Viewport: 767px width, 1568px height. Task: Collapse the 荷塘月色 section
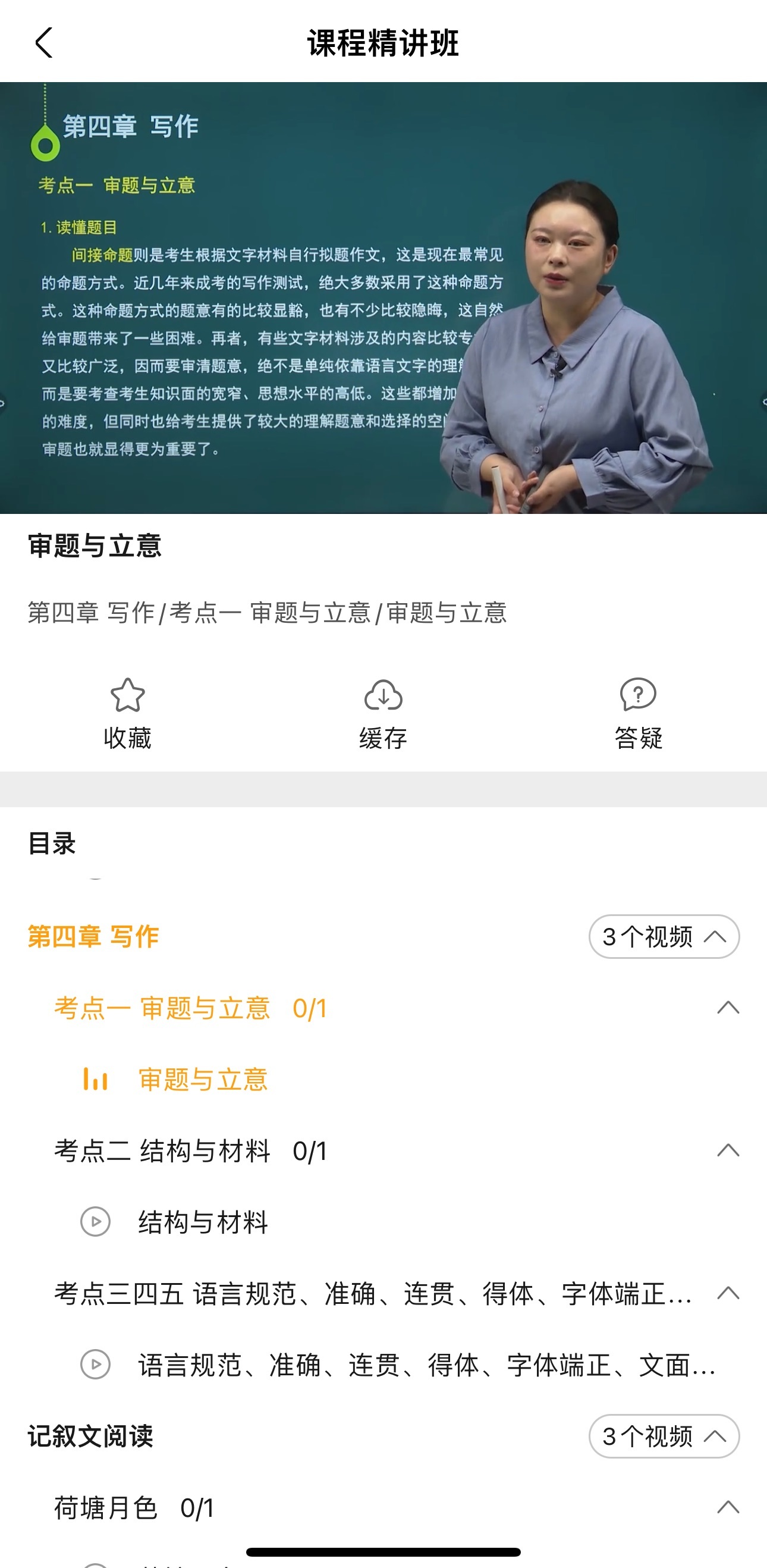coord(728,1508)
